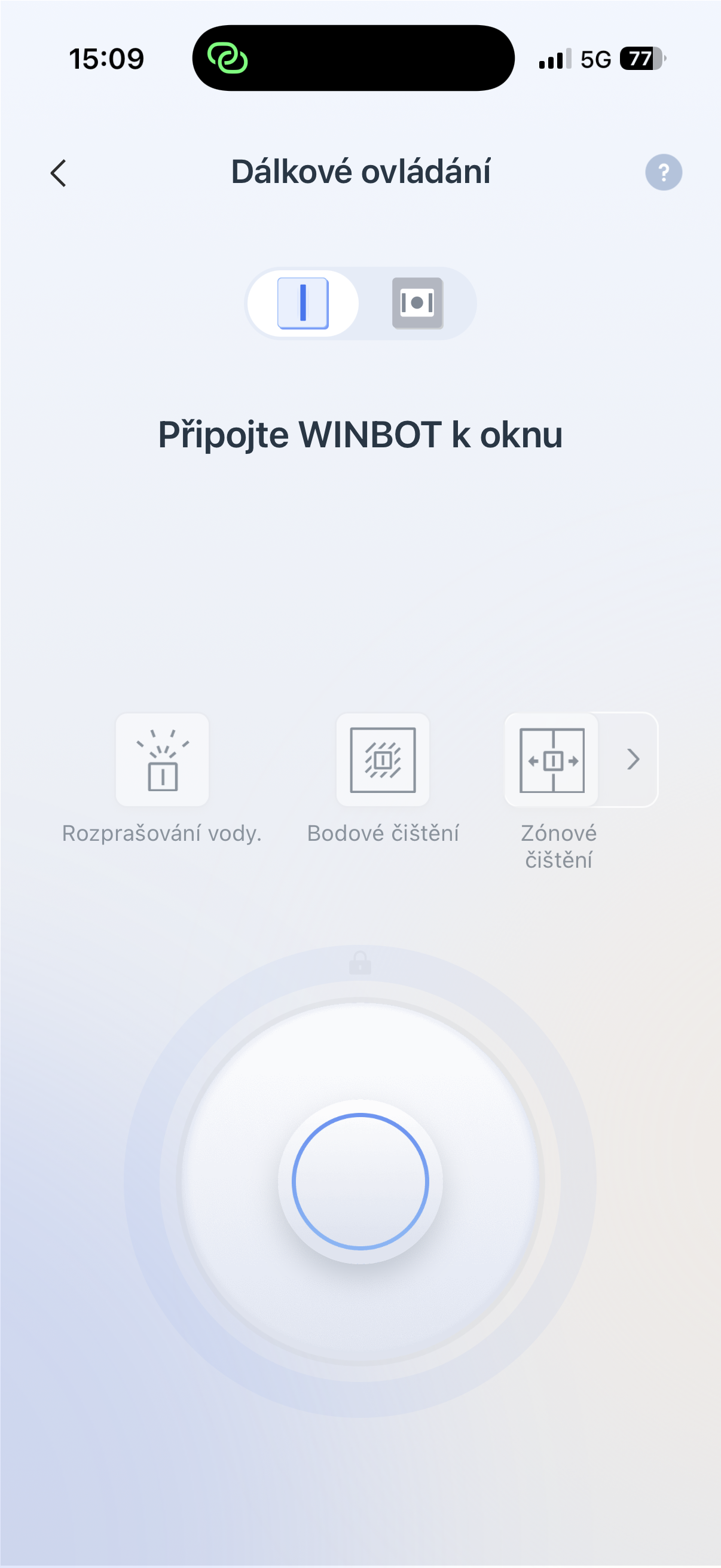Select the Bodové čištění label text
Viewport: 721px width, 1568px height.
[x=383, y=832]
